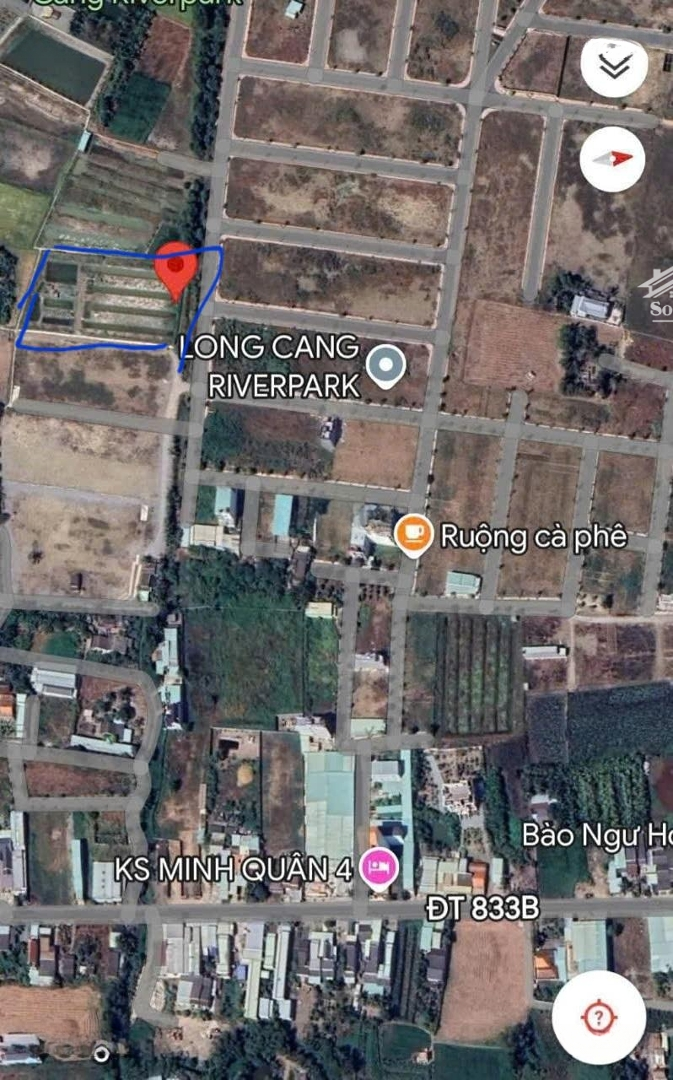673x1080 pixels.
Task: Reset map orientation with the compass
Action: tap(612, 159)
